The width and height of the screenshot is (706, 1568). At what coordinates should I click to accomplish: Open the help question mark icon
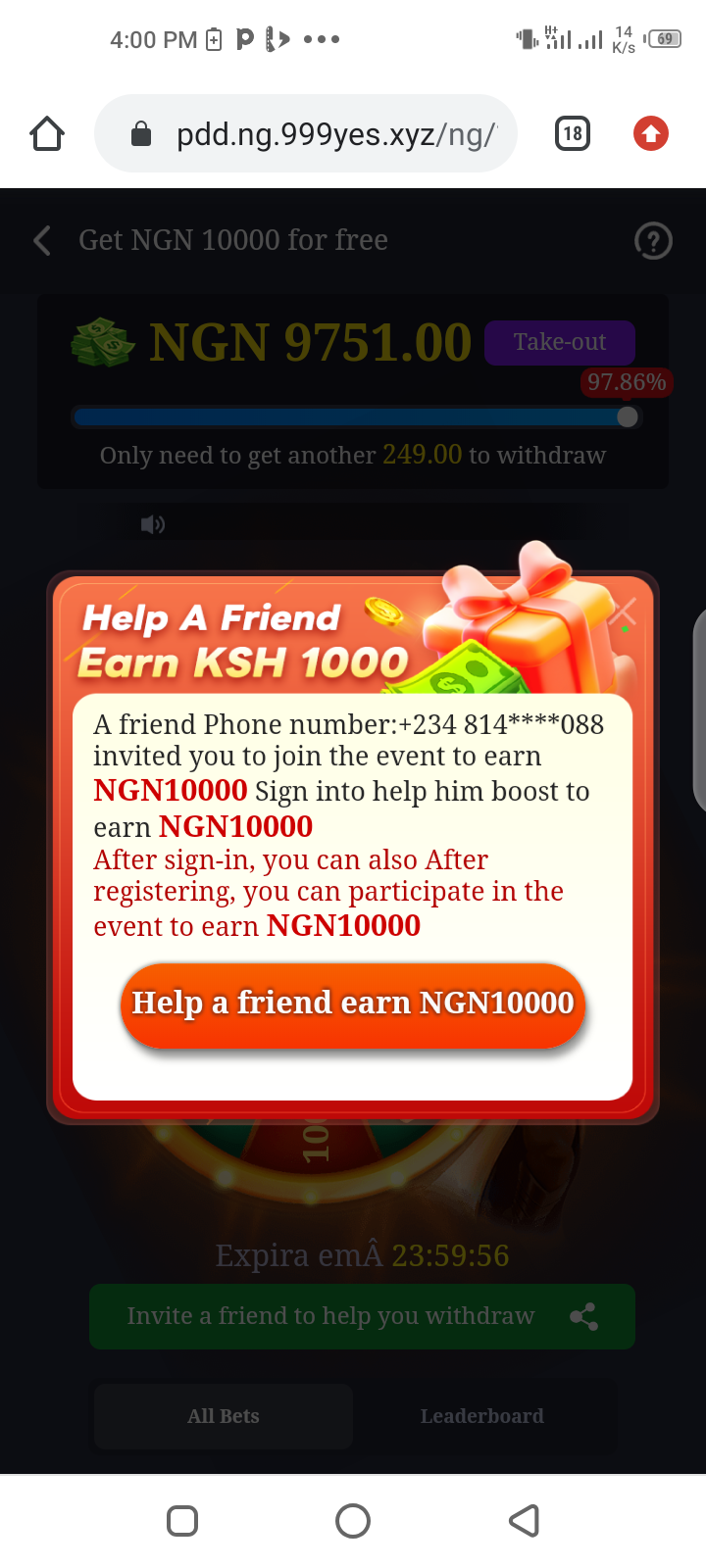653,240
